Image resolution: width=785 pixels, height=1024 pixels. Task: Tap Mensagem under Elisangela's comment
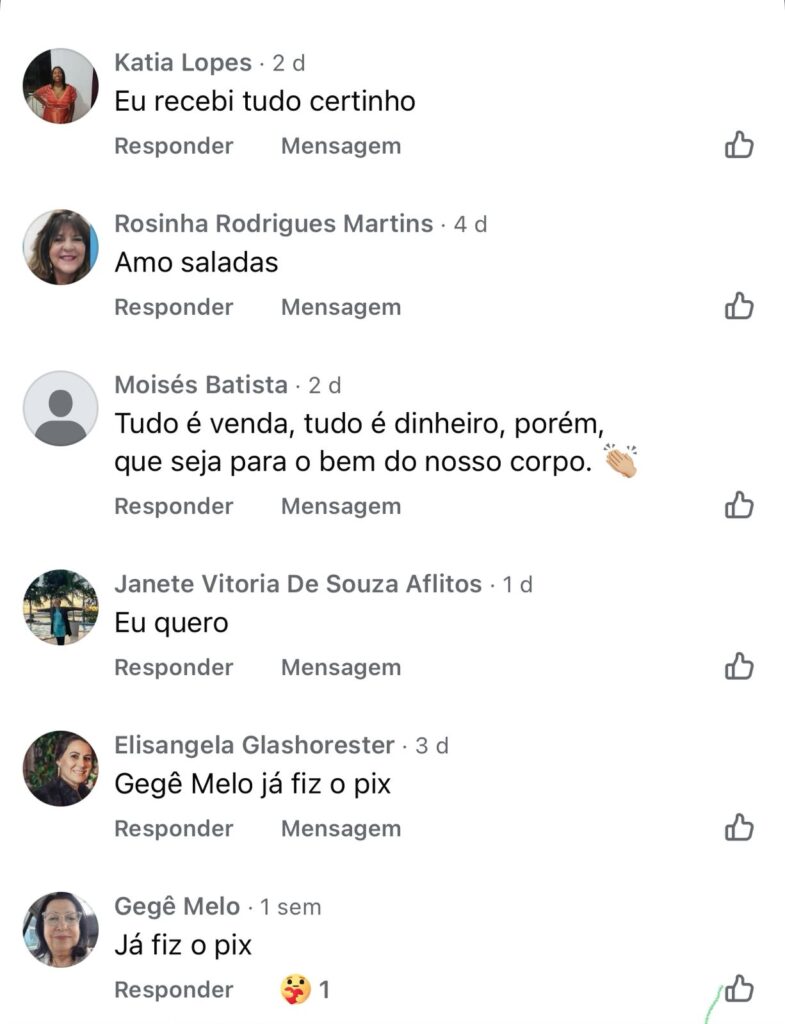340,828
